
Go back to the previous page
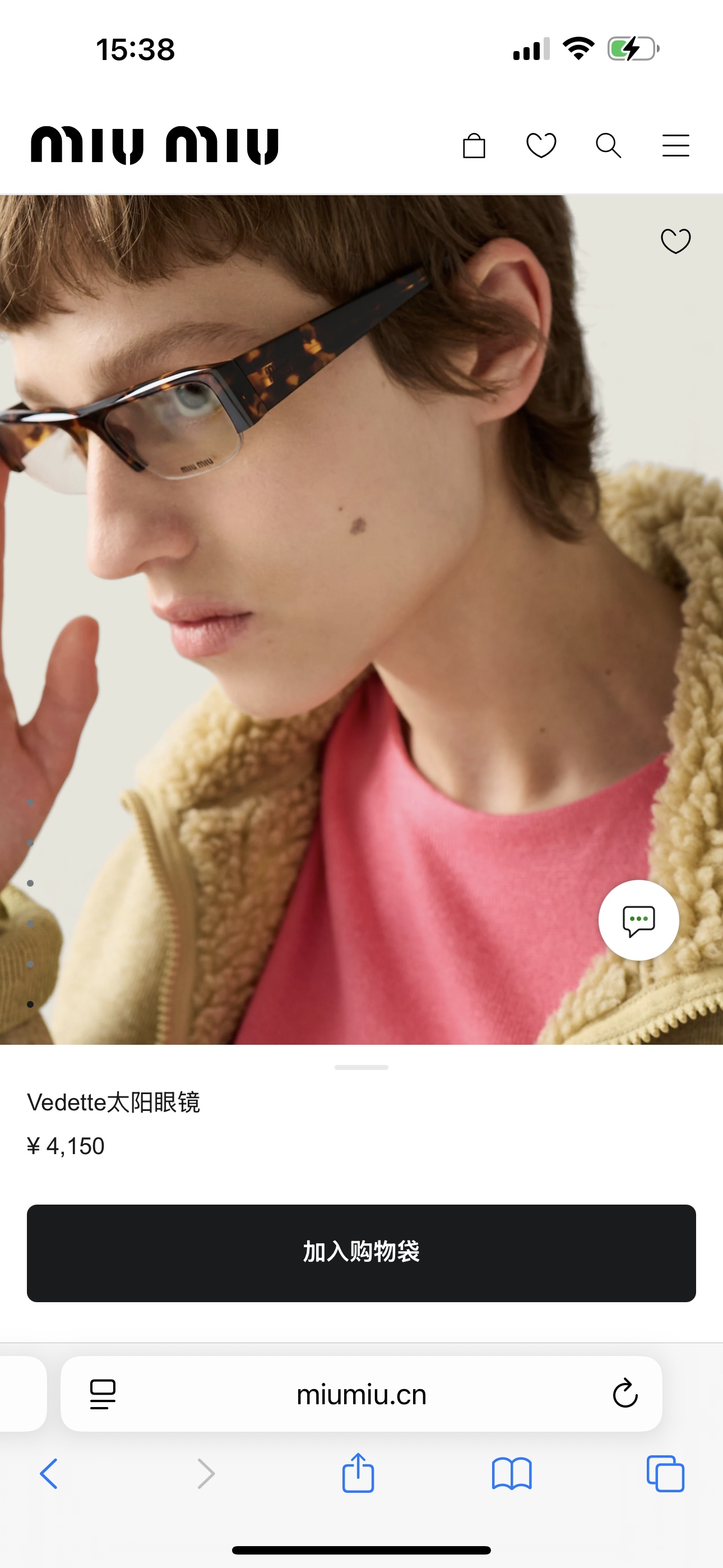(49, 1474)
